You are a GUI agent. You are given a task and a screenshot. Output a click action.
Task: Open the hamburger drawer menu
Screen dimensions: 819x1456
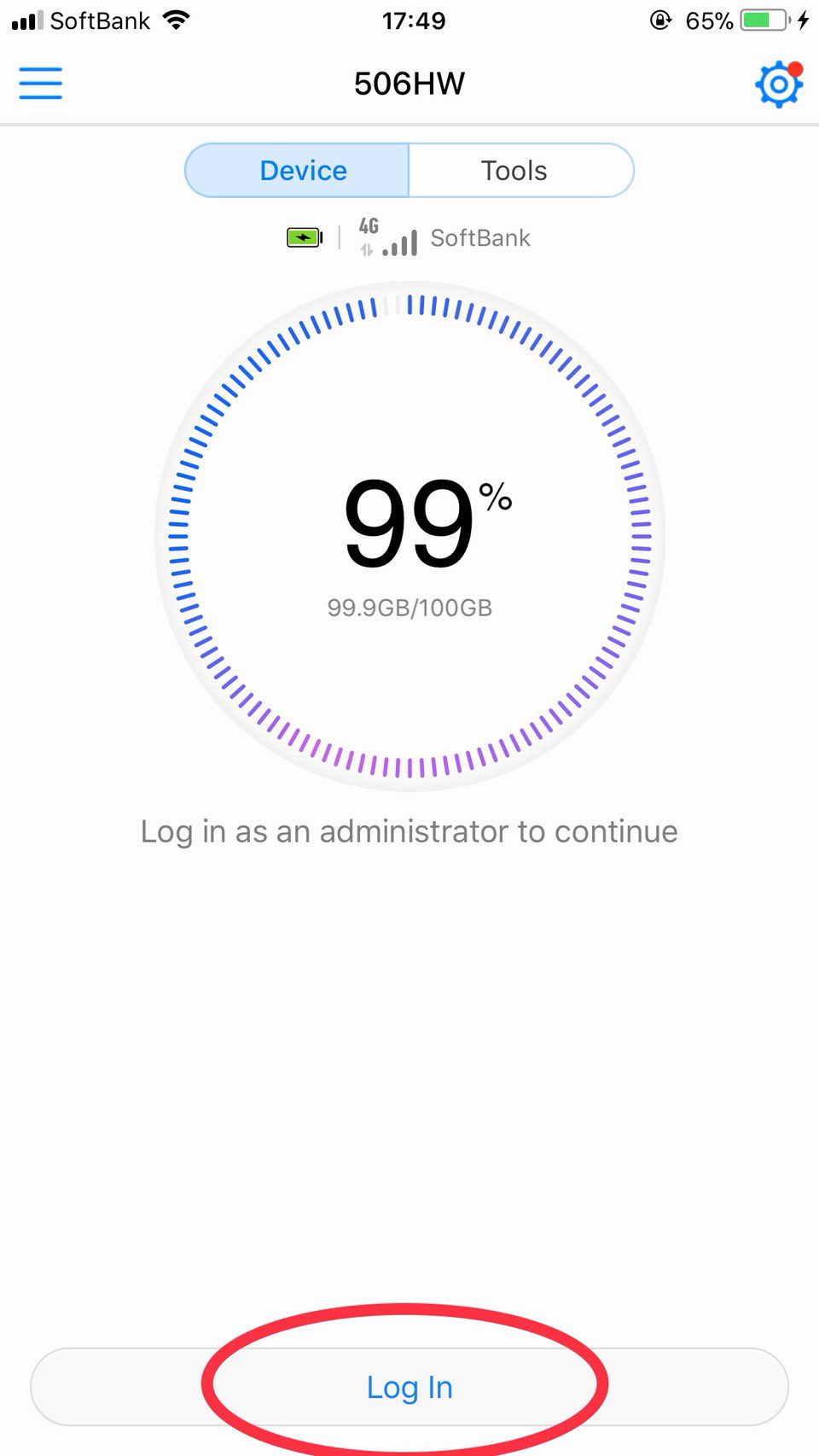pyautogui.click(x=41, y=84)
